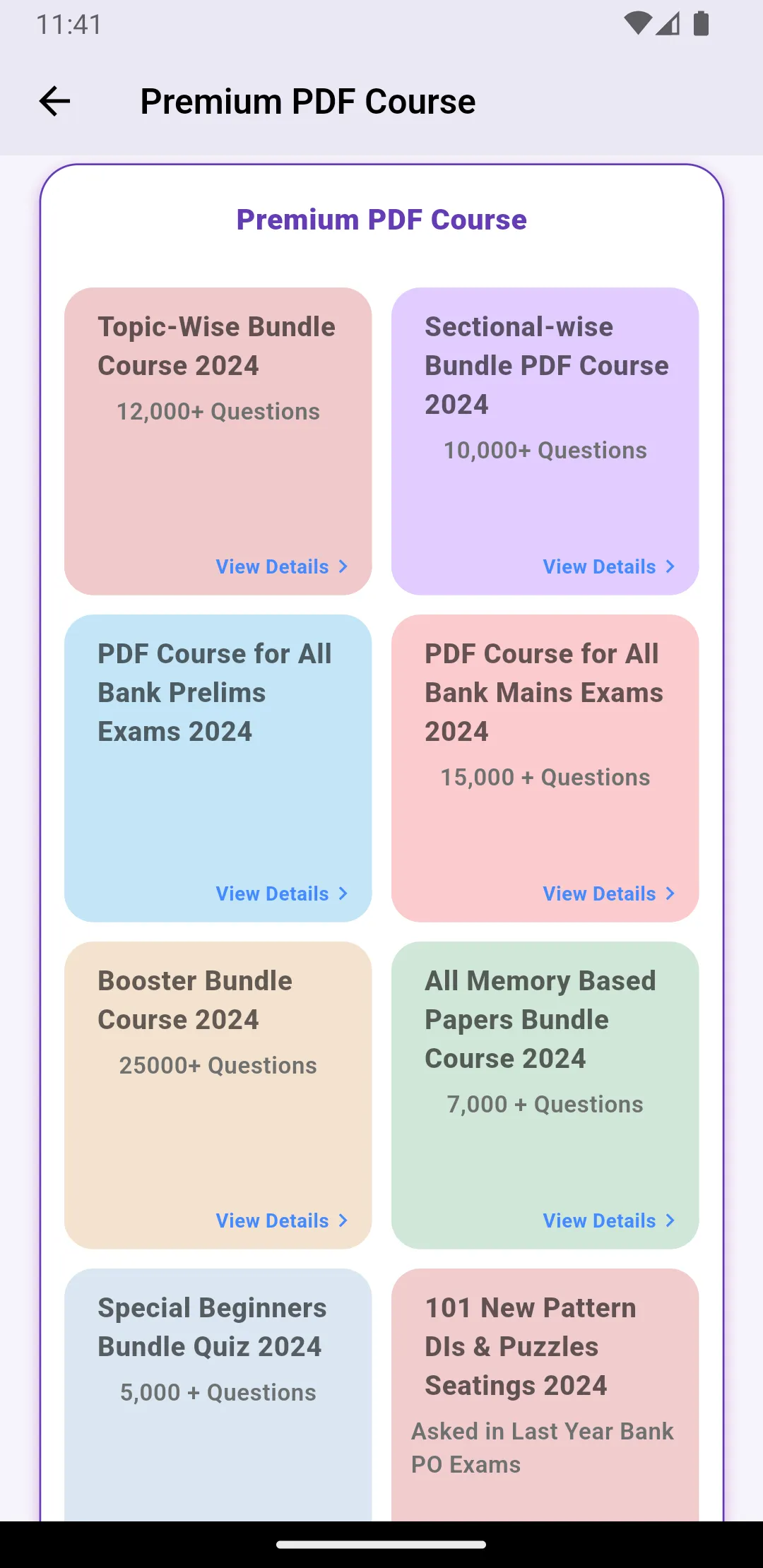Viewport: 763px width, 1568px height.
Task: Go back using the arrow icon
Action: (x=54, y=102)
